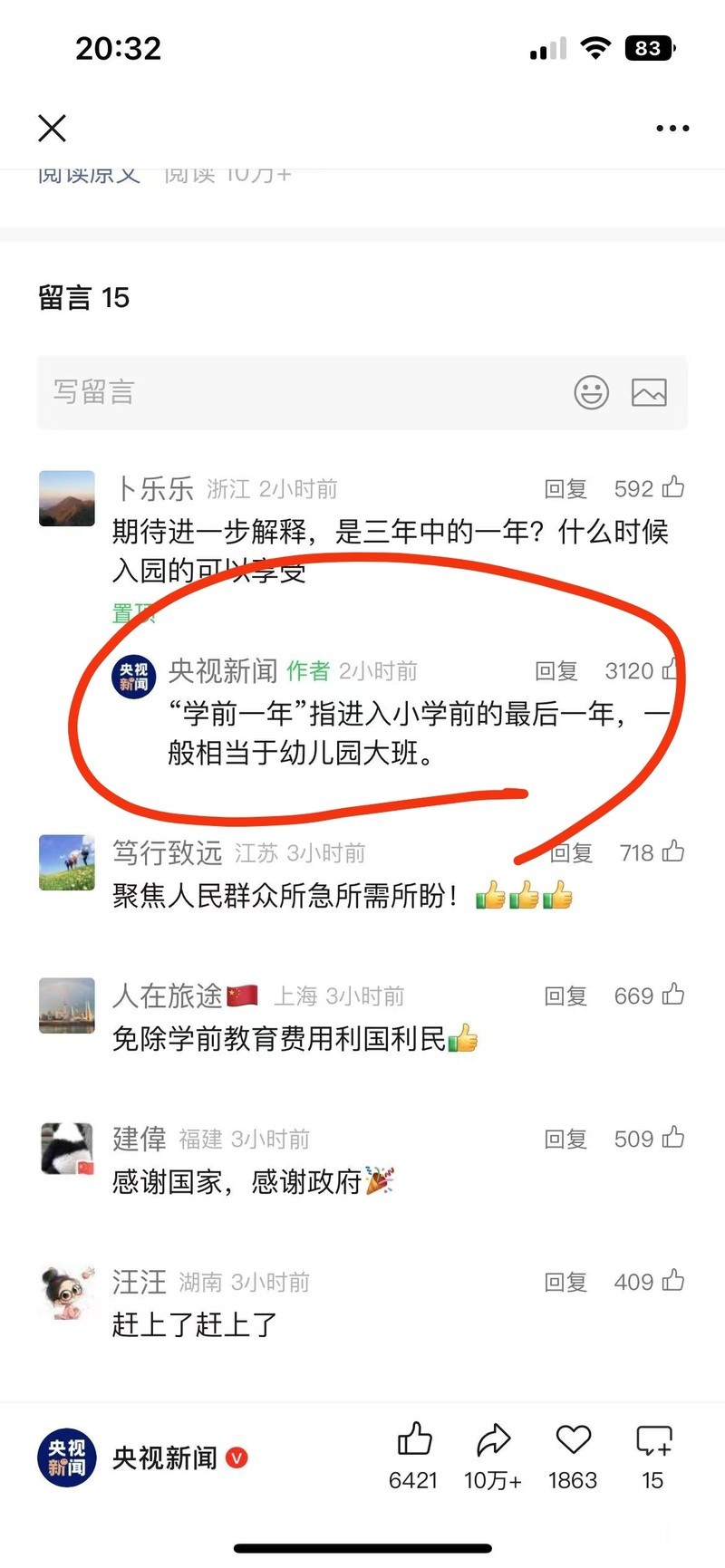Screen dimensions: 725x1568
Task: Share the article via the arrow icon
Action: pyautogui.click(x=493, y=1442)
